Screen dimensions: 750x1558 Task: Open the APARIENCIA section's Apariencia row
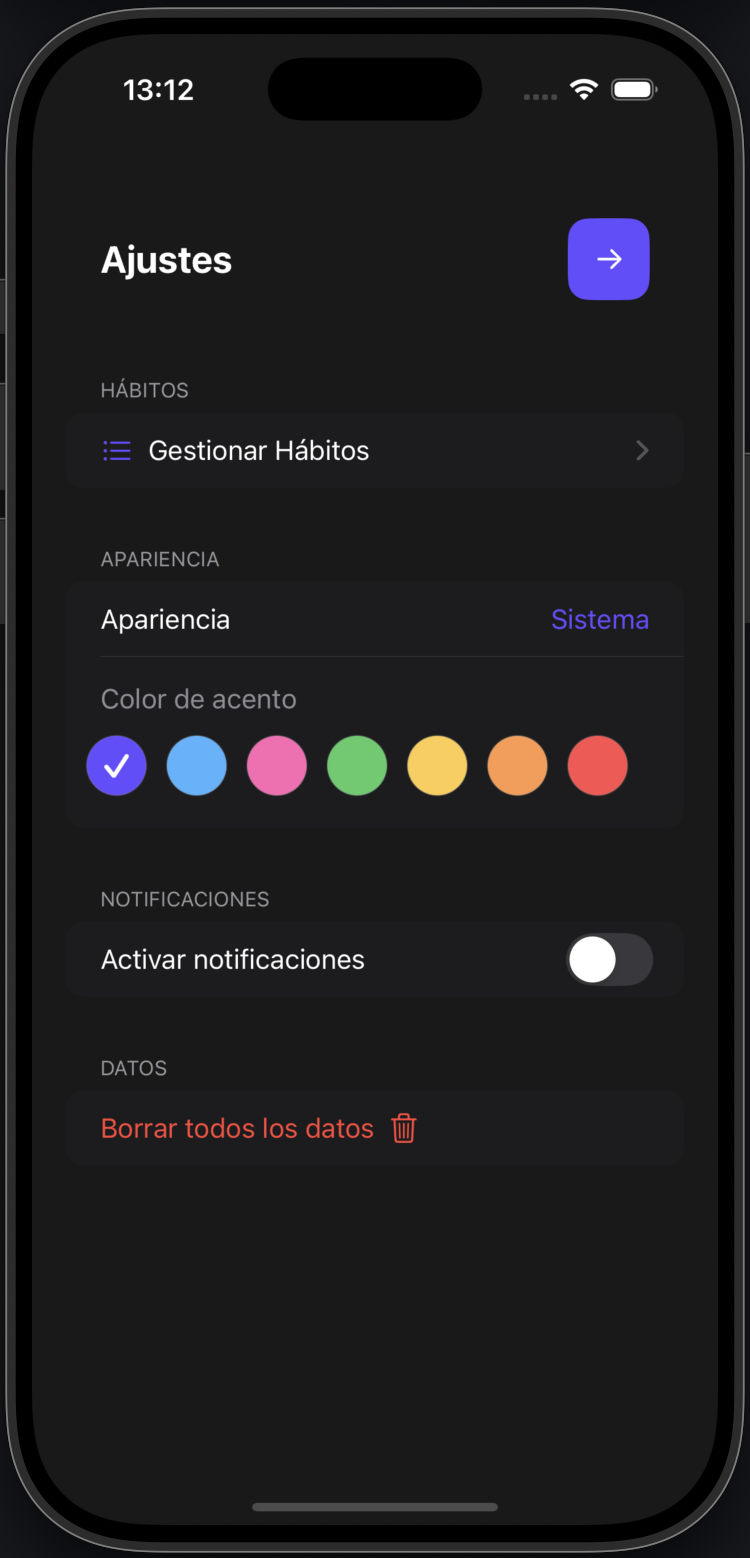pos(375,619)
